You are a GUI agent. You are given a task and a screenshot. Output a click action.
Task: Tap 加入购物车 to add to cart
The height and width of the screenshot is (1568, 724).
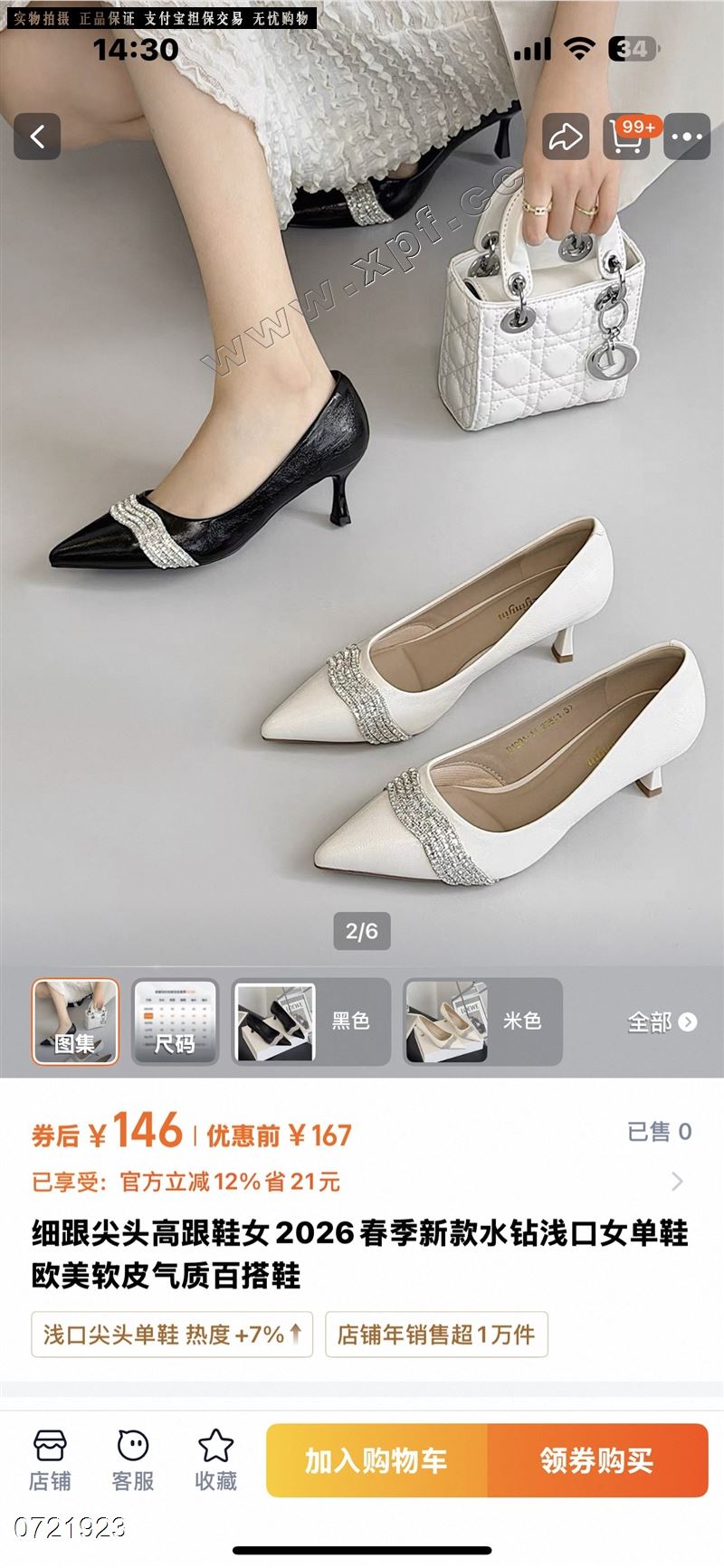pyautogui.click(x=376, y=1460)
